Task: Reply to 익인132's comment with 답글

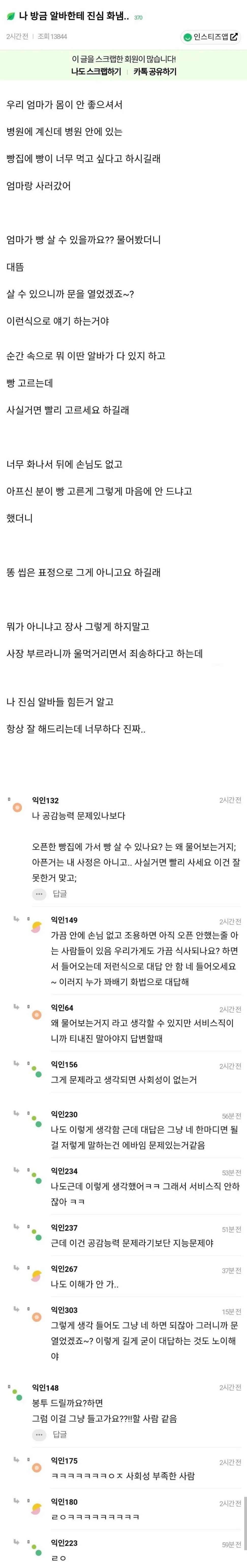Action: [x=60, y=893]
